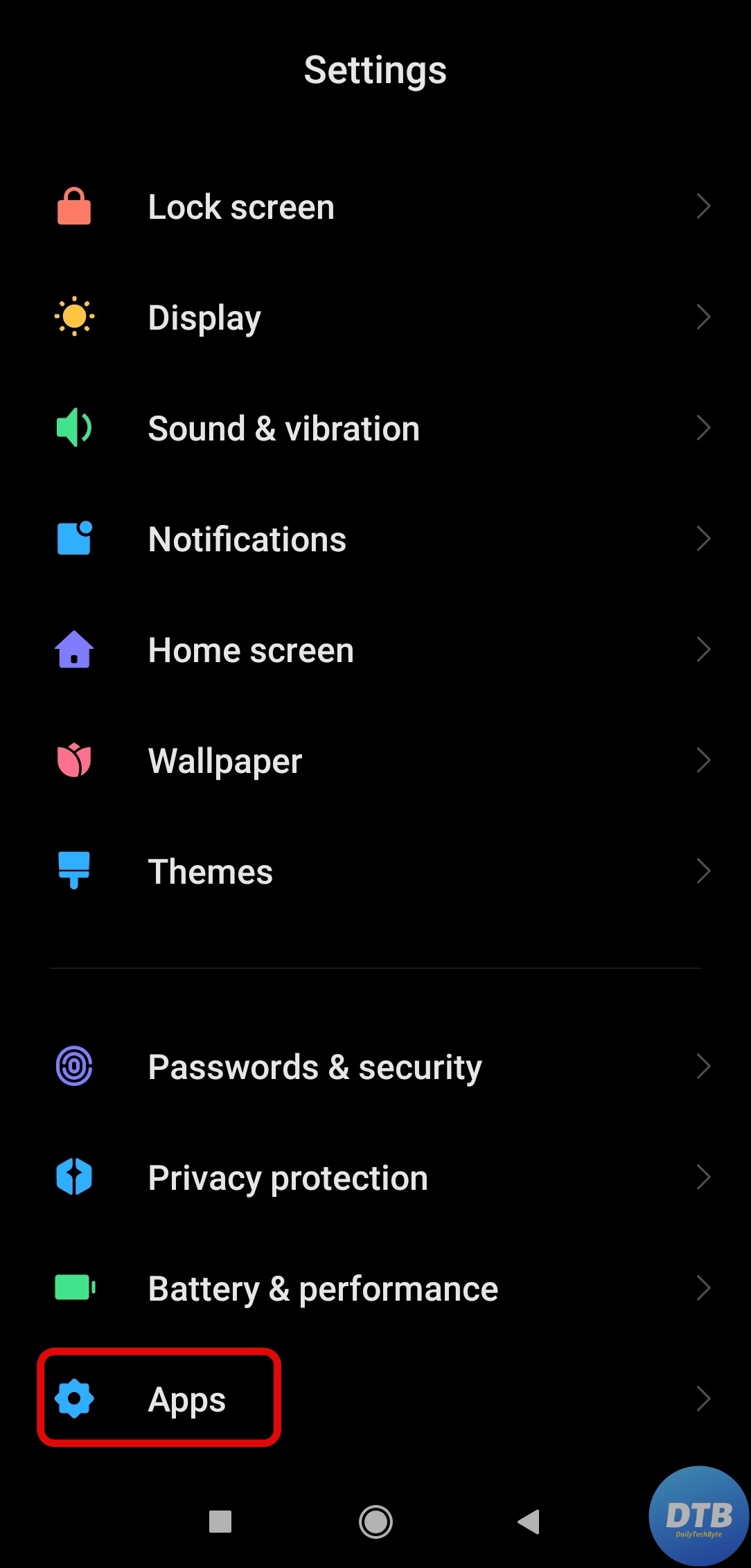Select the Passwords & security label
The width and height of the screenshot is (751, 1568).
pos(314,1066)
